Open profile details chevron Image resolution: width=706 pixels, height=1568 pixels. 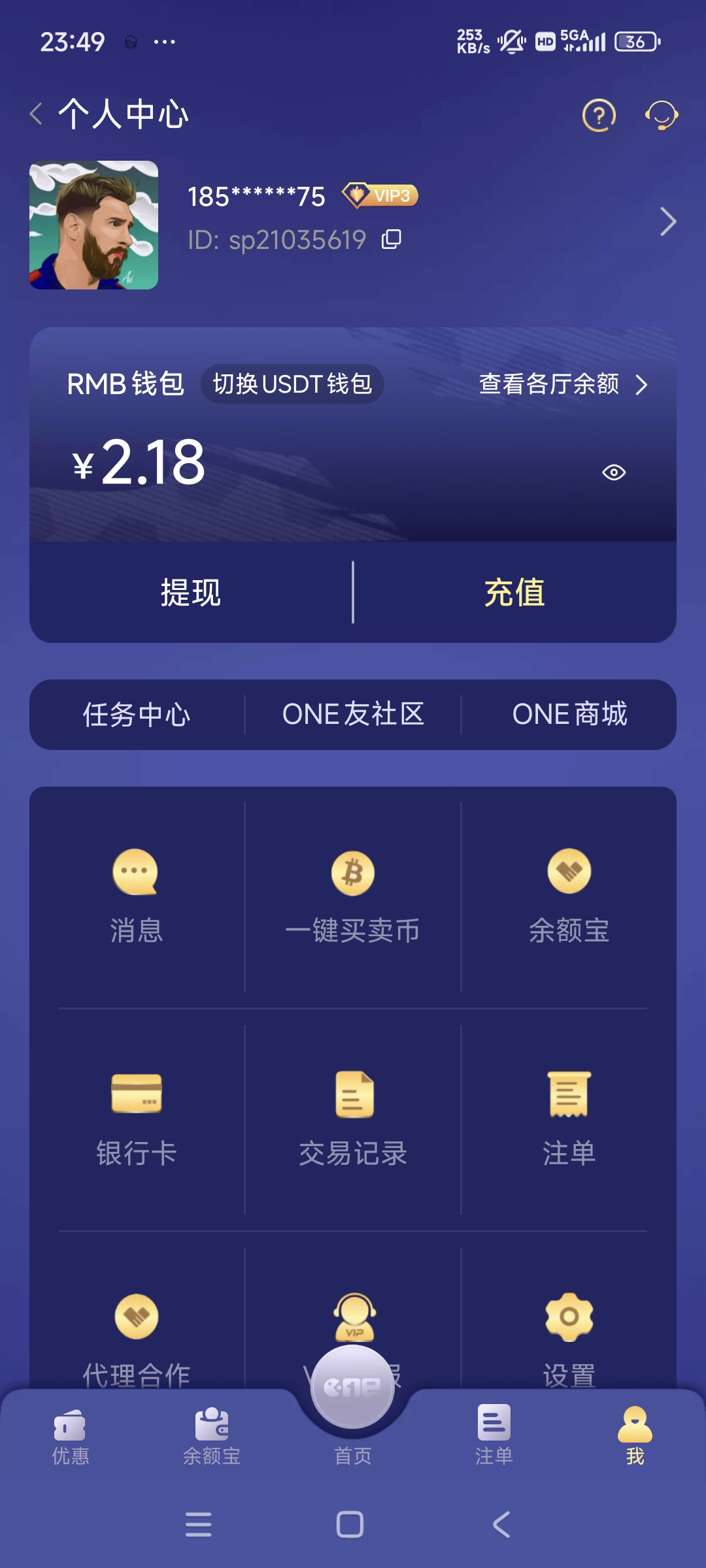[667, 221]
